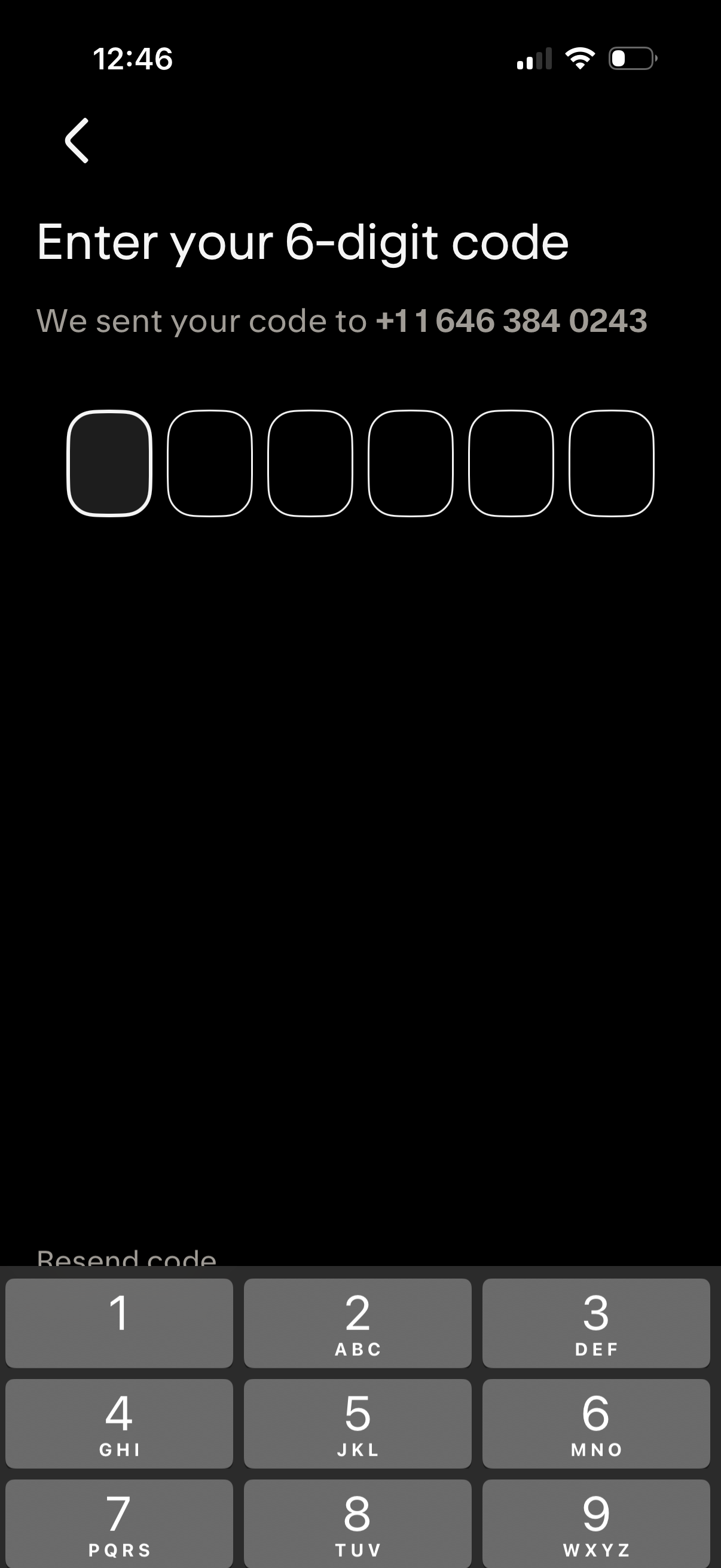Go back using the chevron arrow
Viewport: 721px width, 1568px height.
tap(75, 140)
